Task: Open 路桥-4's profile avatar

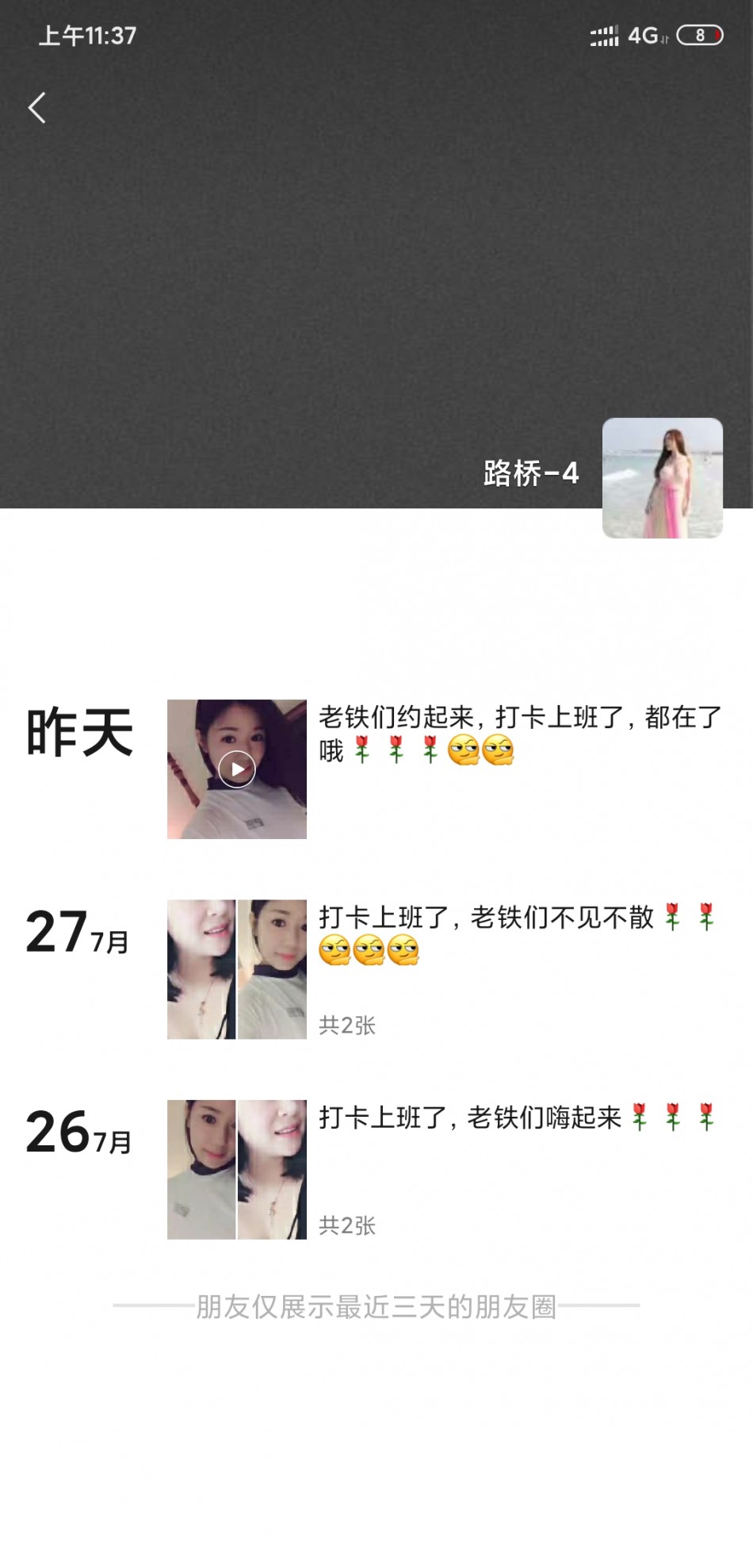Action: click(662, 478)
